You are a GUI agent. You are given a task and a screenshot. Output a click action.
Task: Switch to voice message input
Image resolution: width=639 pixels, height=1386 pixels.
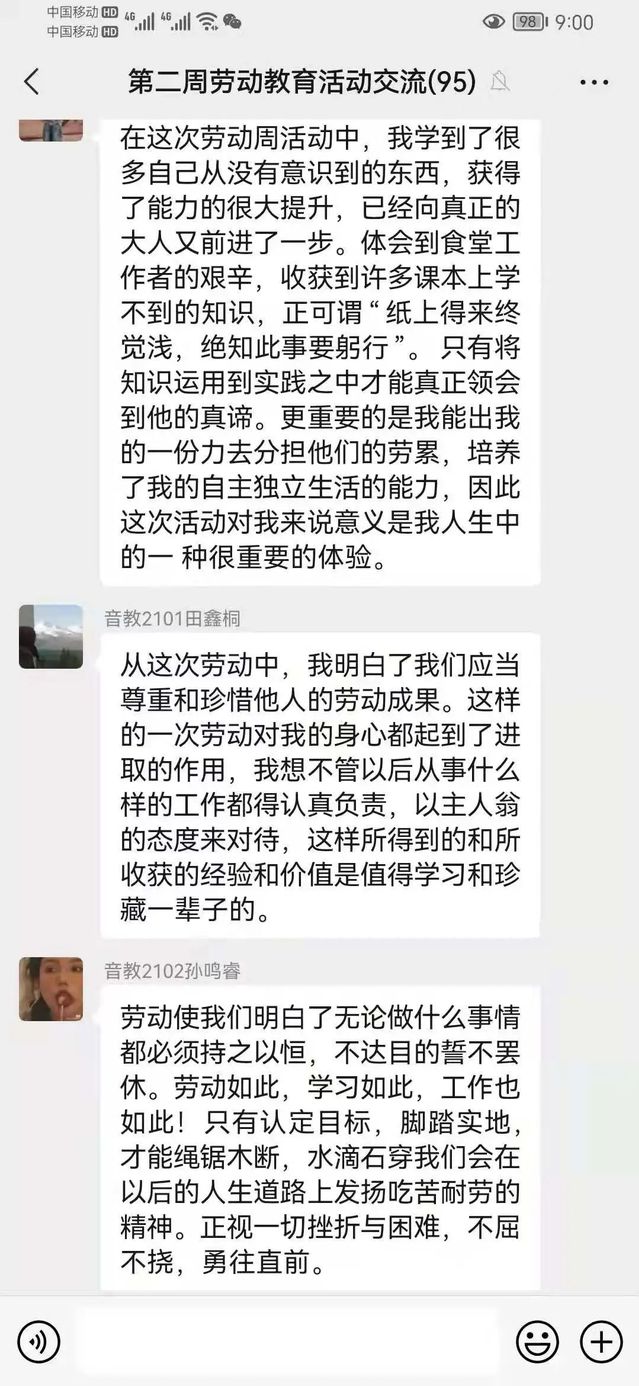click(x=39, y=1341)
